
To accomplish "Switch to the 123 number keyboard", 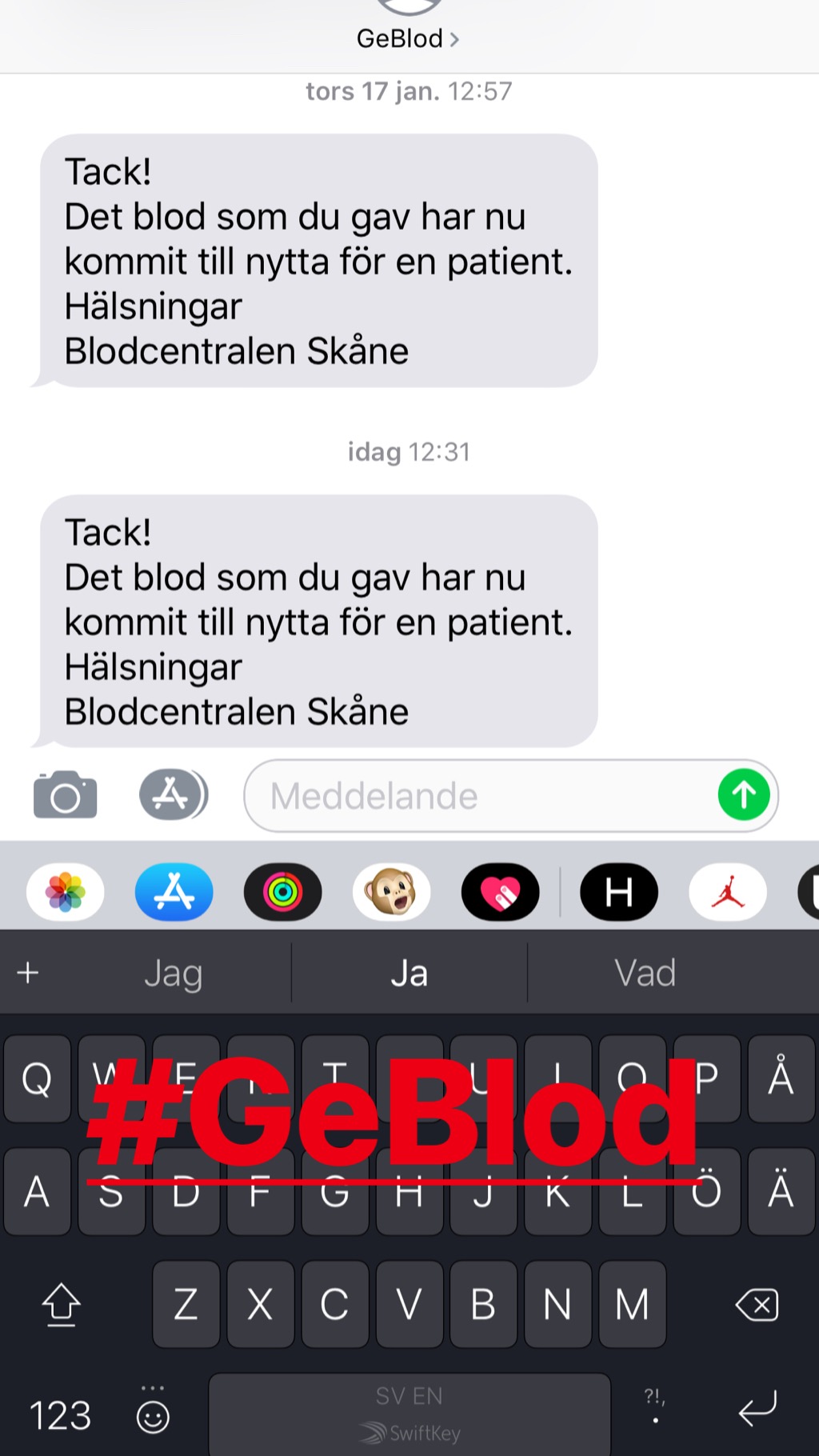I will 60,1415.
